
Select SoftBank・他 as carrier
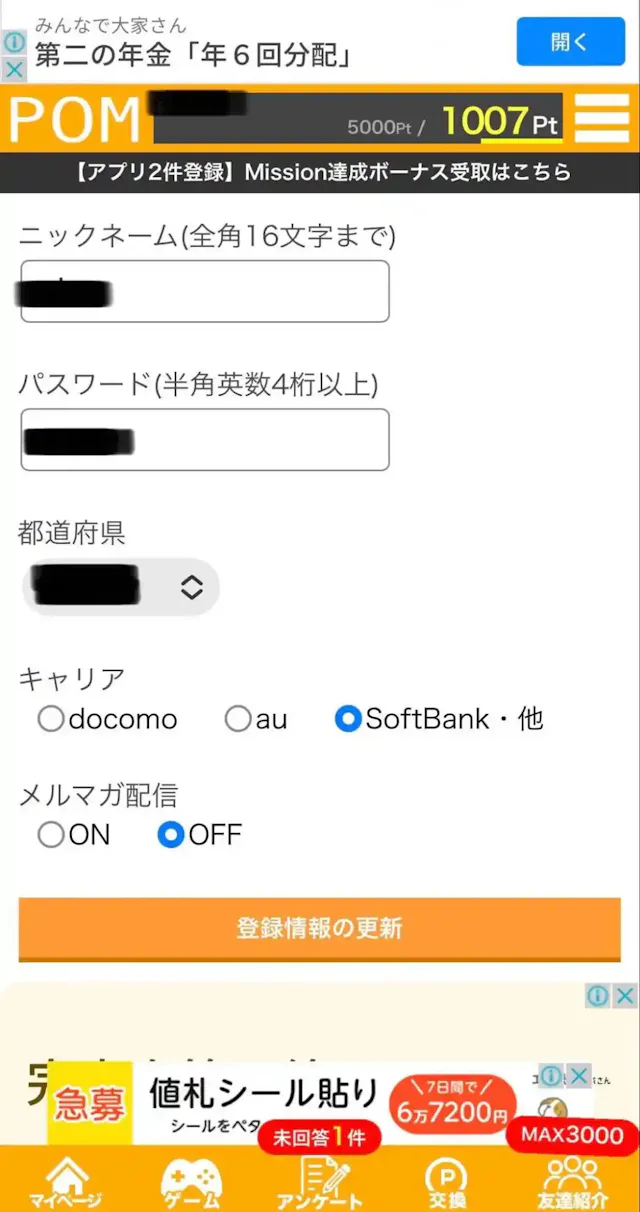348,719
